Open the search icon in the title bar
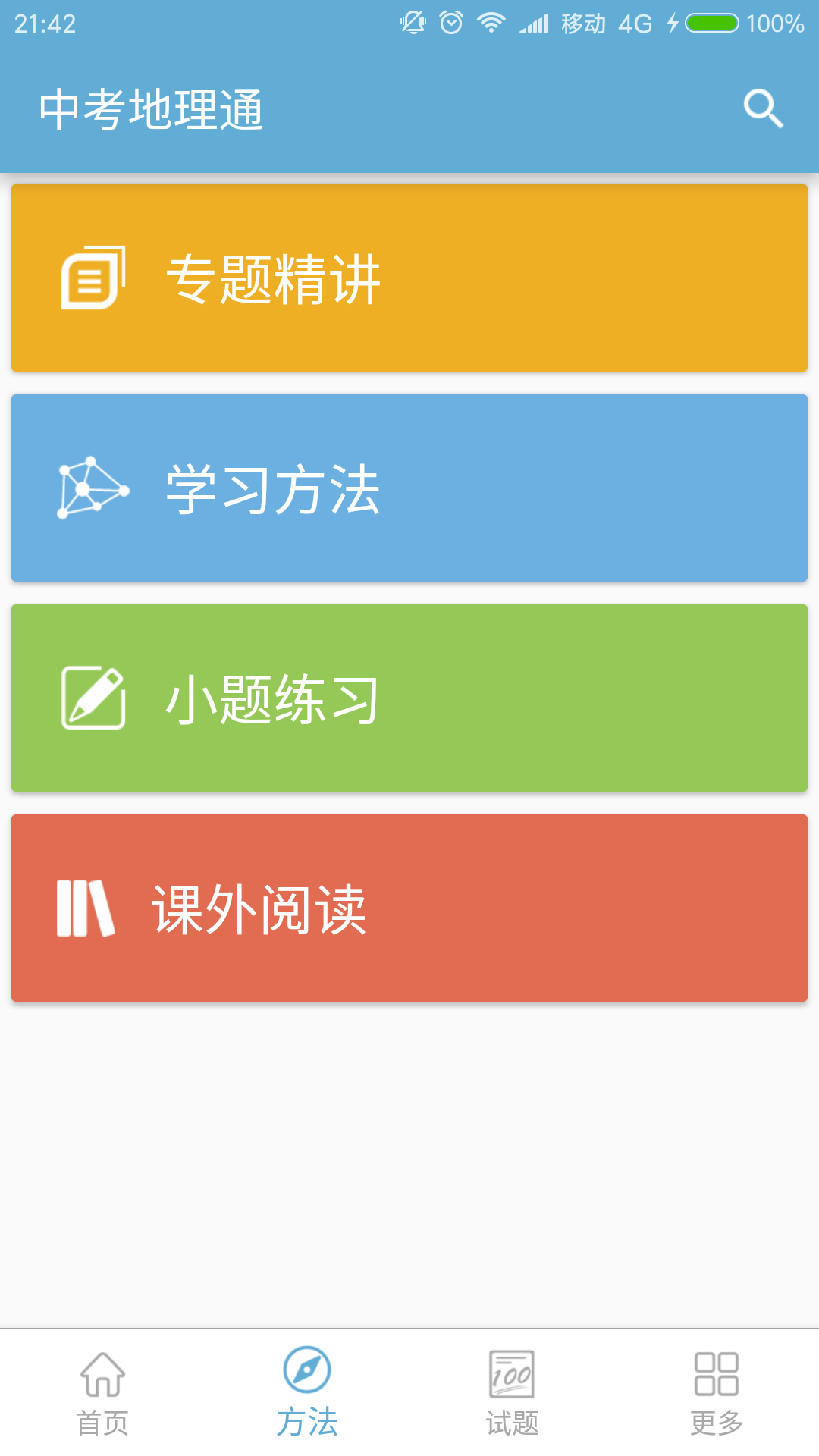 tap(764, 106)
